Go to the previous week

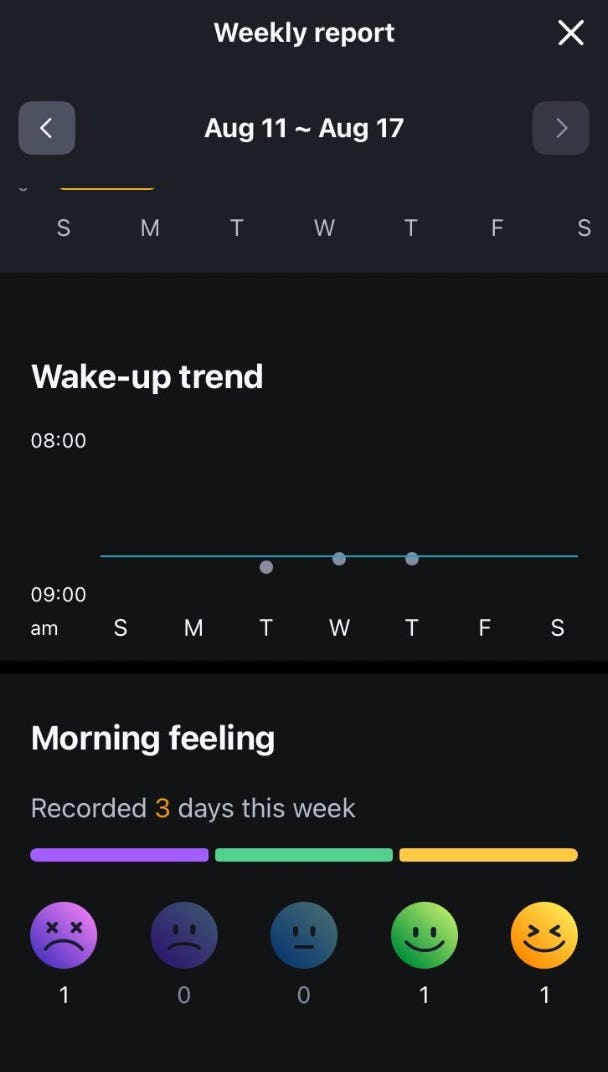click(47, 128)
